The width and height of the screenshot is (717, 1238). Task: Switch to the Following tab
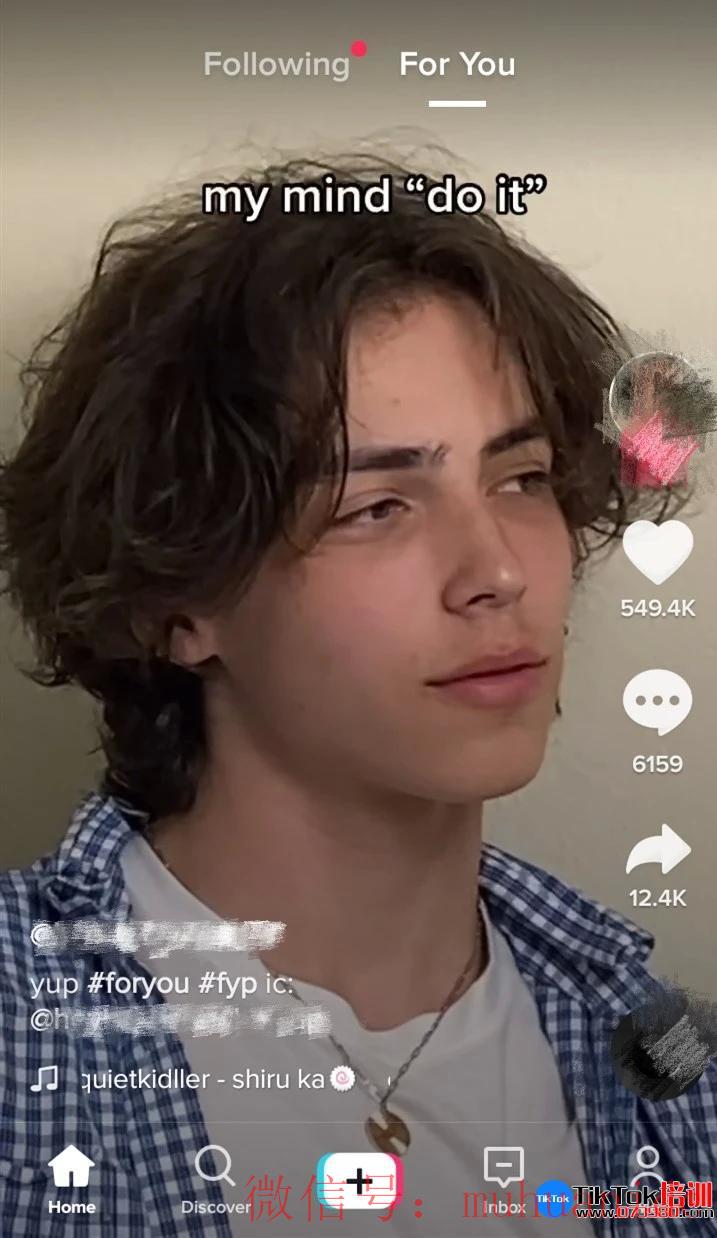coord(277,65)
